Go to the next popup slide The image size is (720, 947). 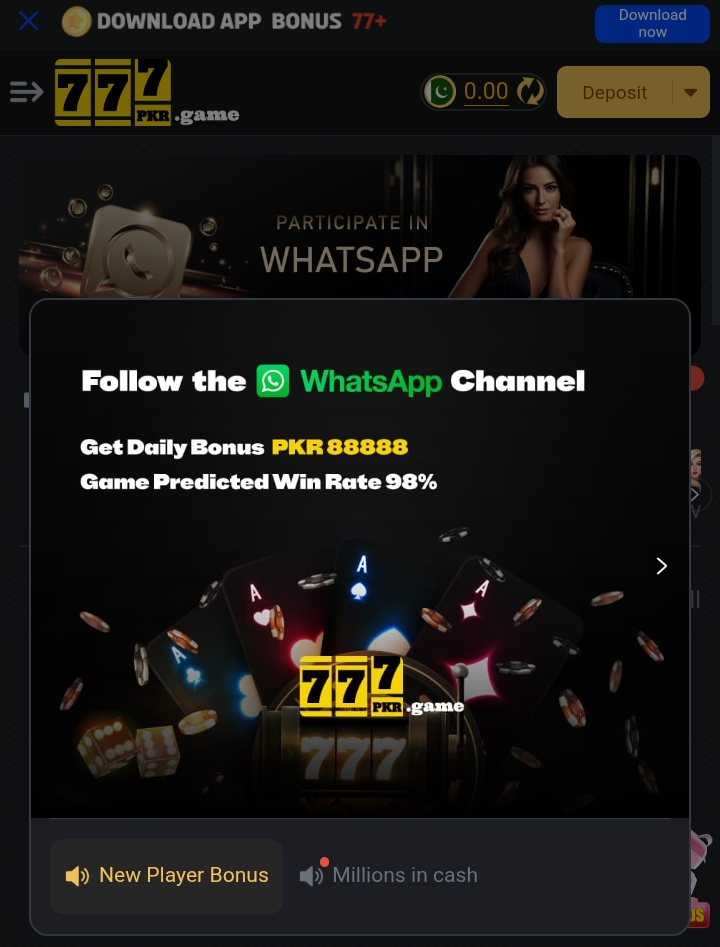coord(661,566)
